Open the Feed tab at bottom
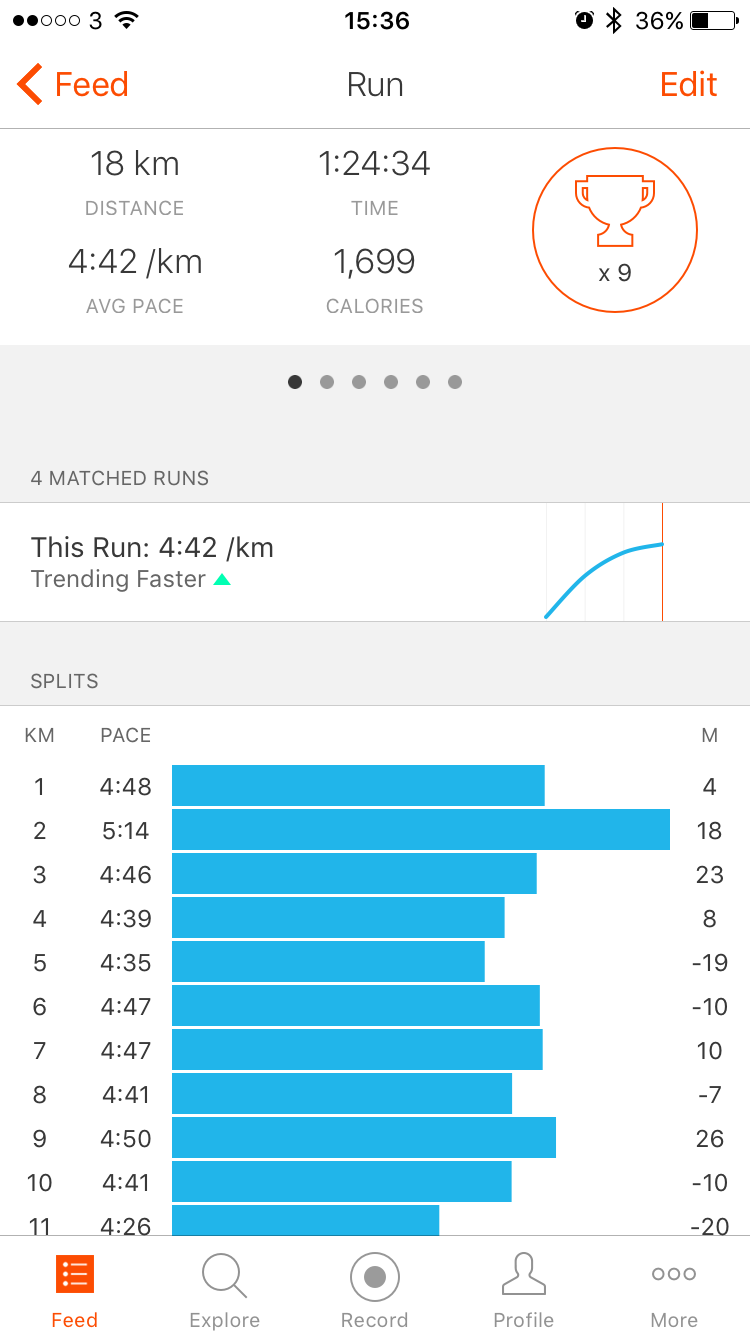750x1334 pixels. click(x=74, y=1290)
